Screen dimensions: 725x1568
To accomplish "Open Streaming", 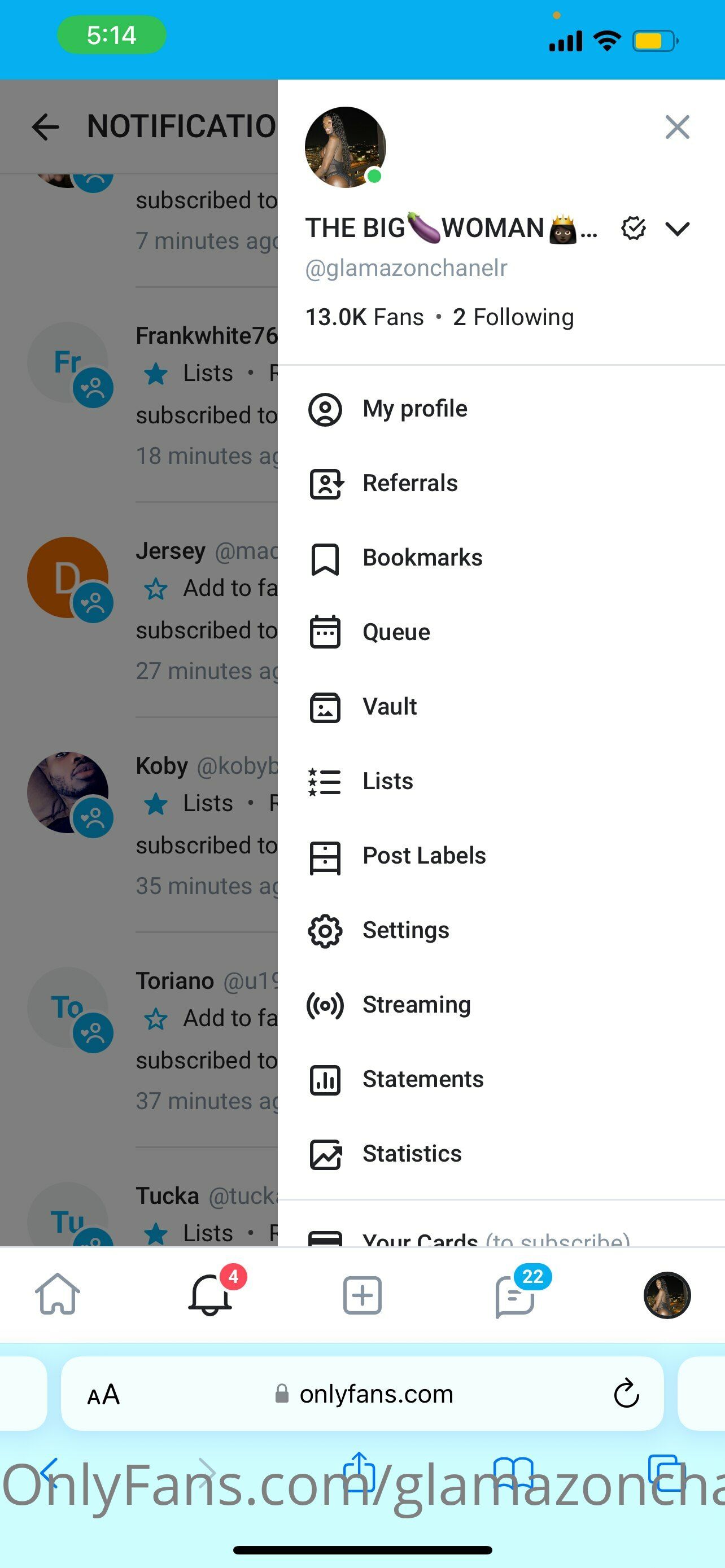I will 501,1005.
